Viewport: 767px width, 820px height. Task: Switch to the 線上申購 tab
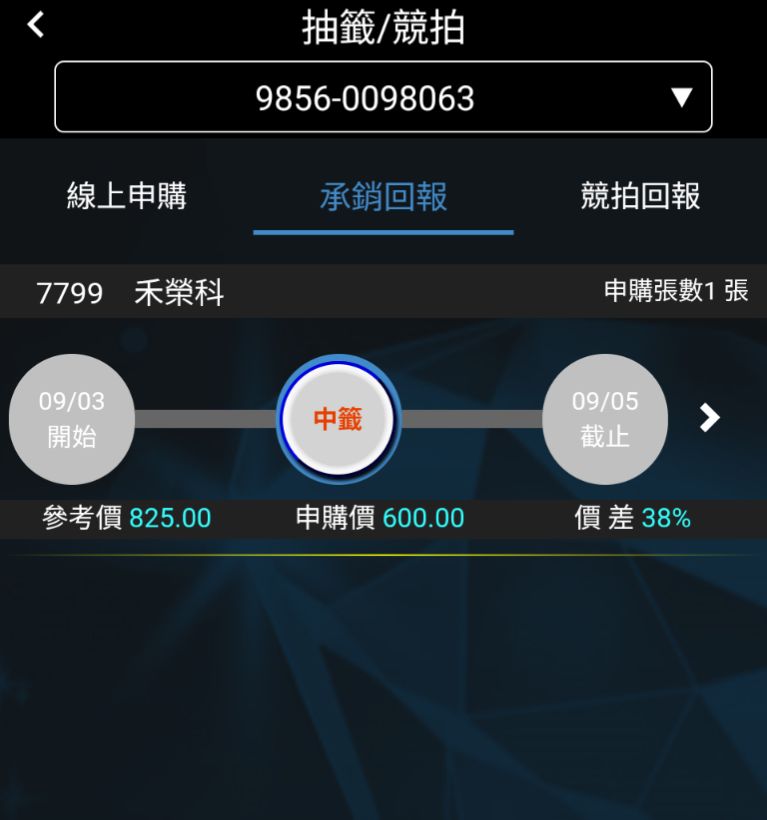(x=126, y=196)
